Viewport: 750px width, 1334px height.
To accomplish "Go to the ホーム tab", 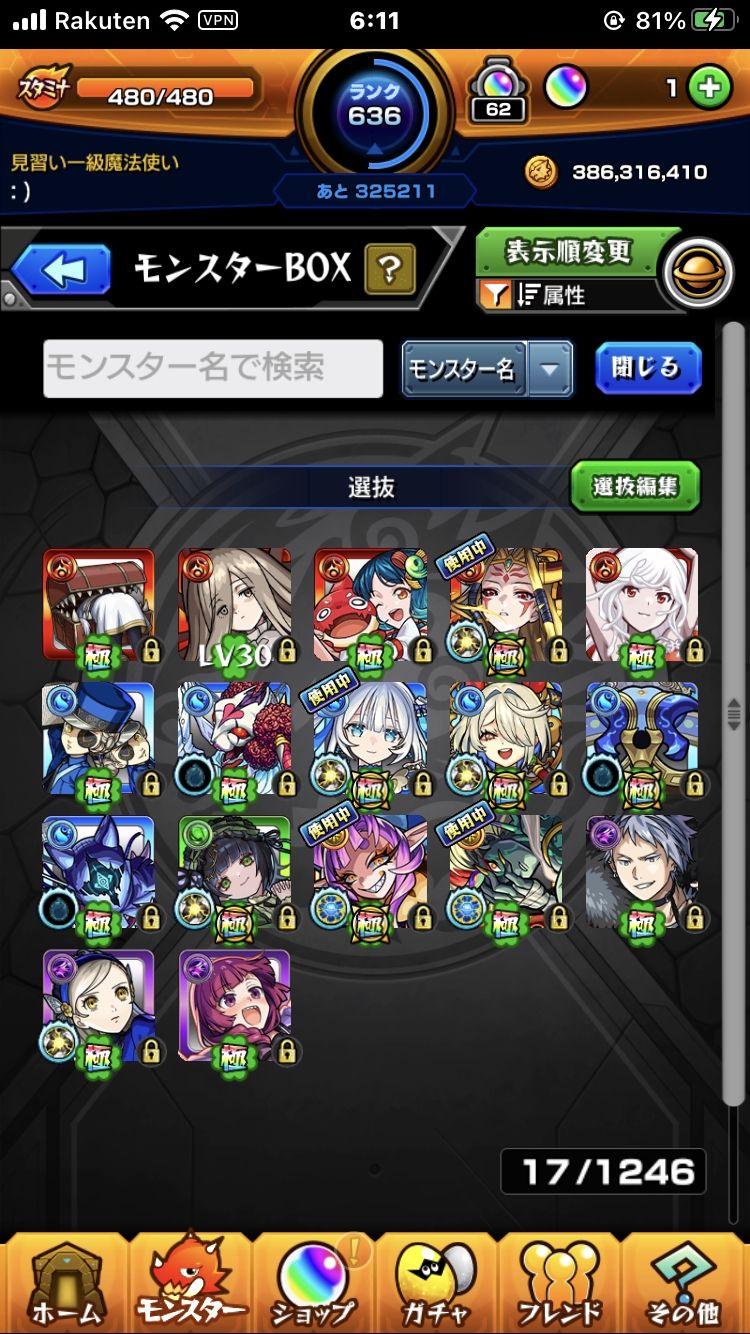I will [x=65, y=1285].
